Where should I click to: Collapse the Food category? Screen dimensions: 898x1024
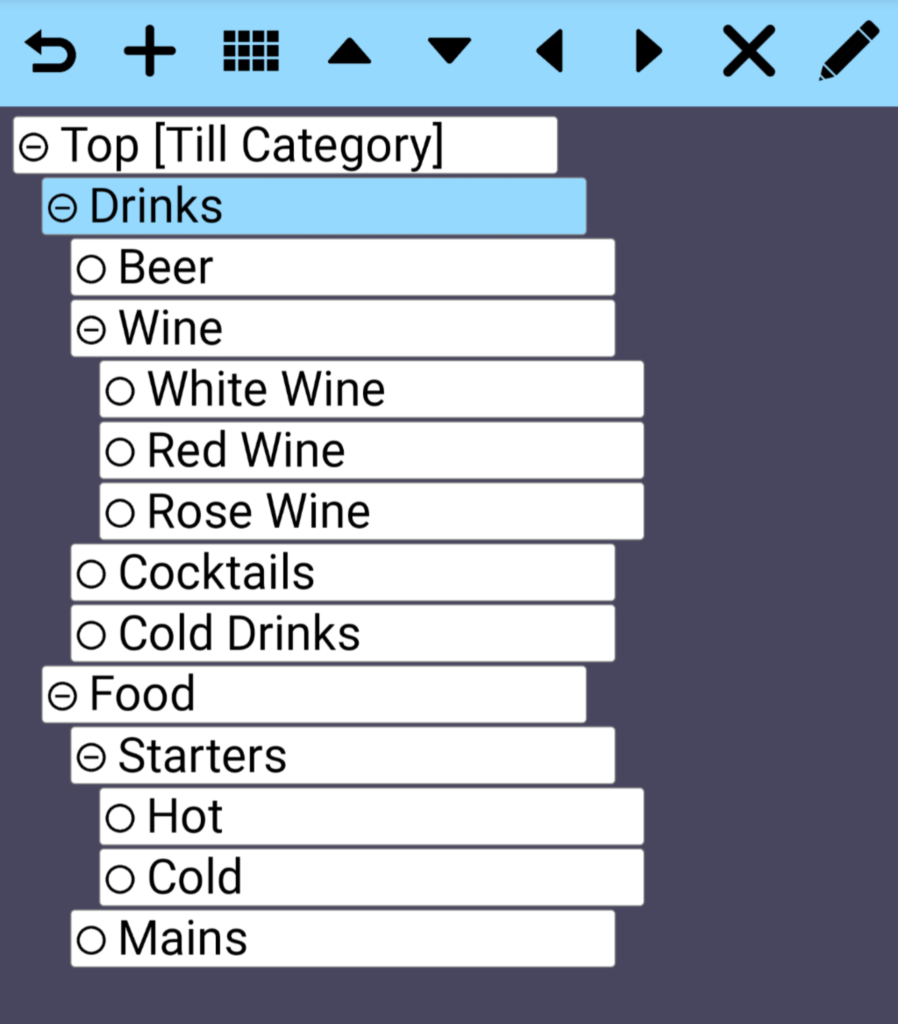62,695
